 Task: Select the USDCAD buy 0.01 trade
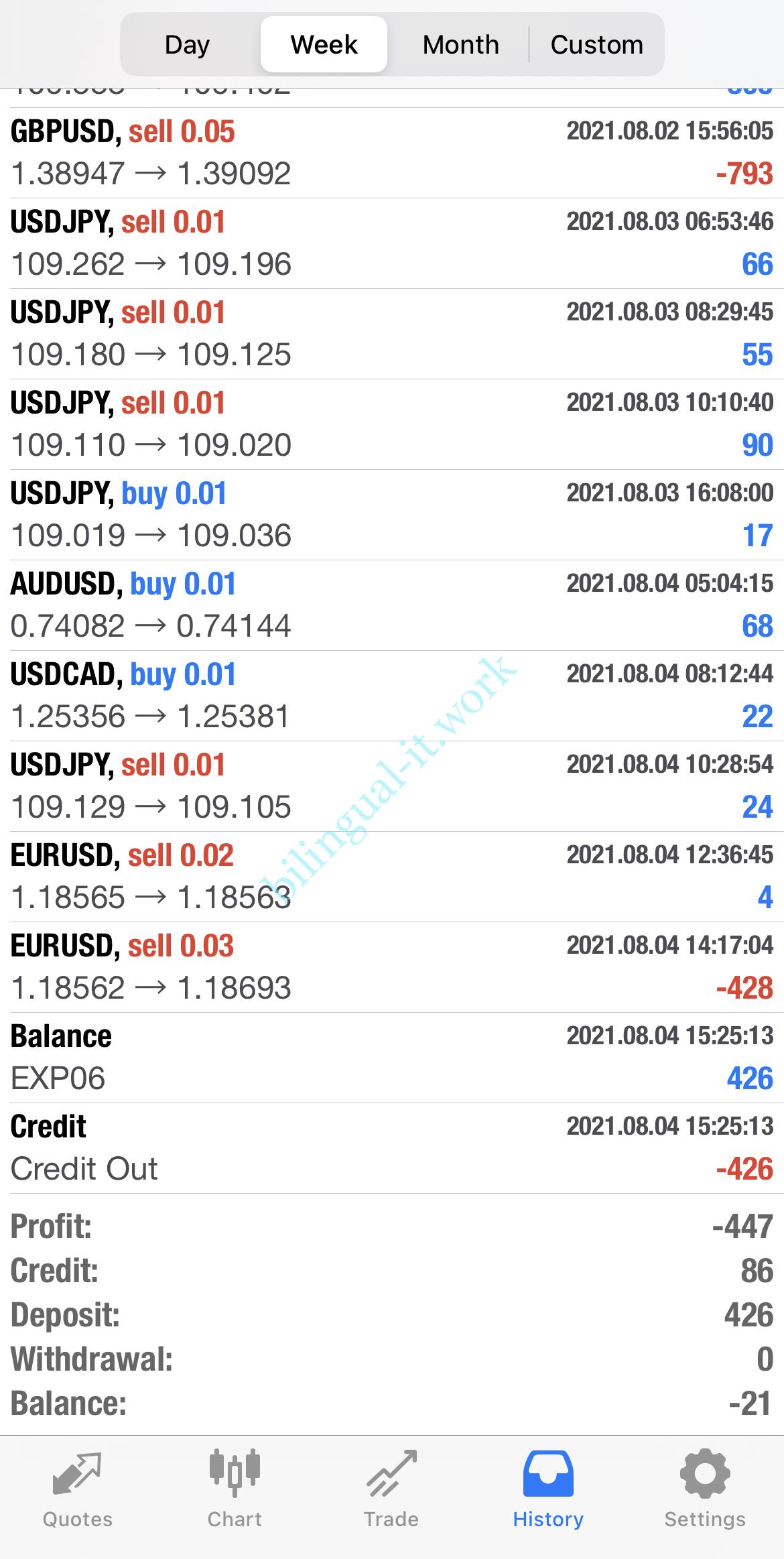pos(392,696)
